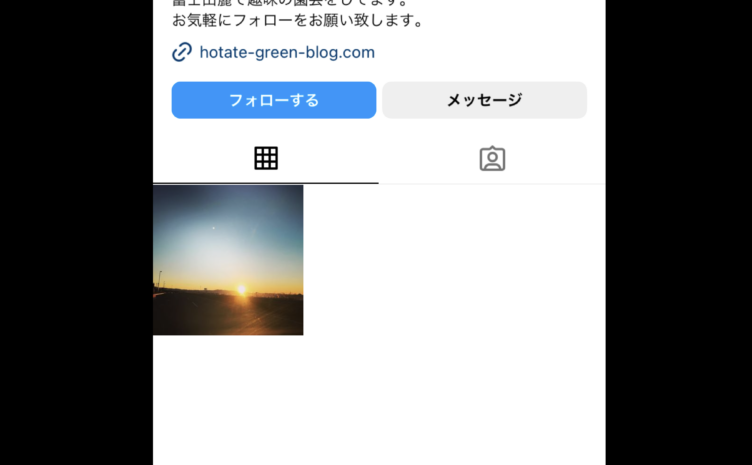
Task: Open the sunset photo post
Action: [228, 260]
